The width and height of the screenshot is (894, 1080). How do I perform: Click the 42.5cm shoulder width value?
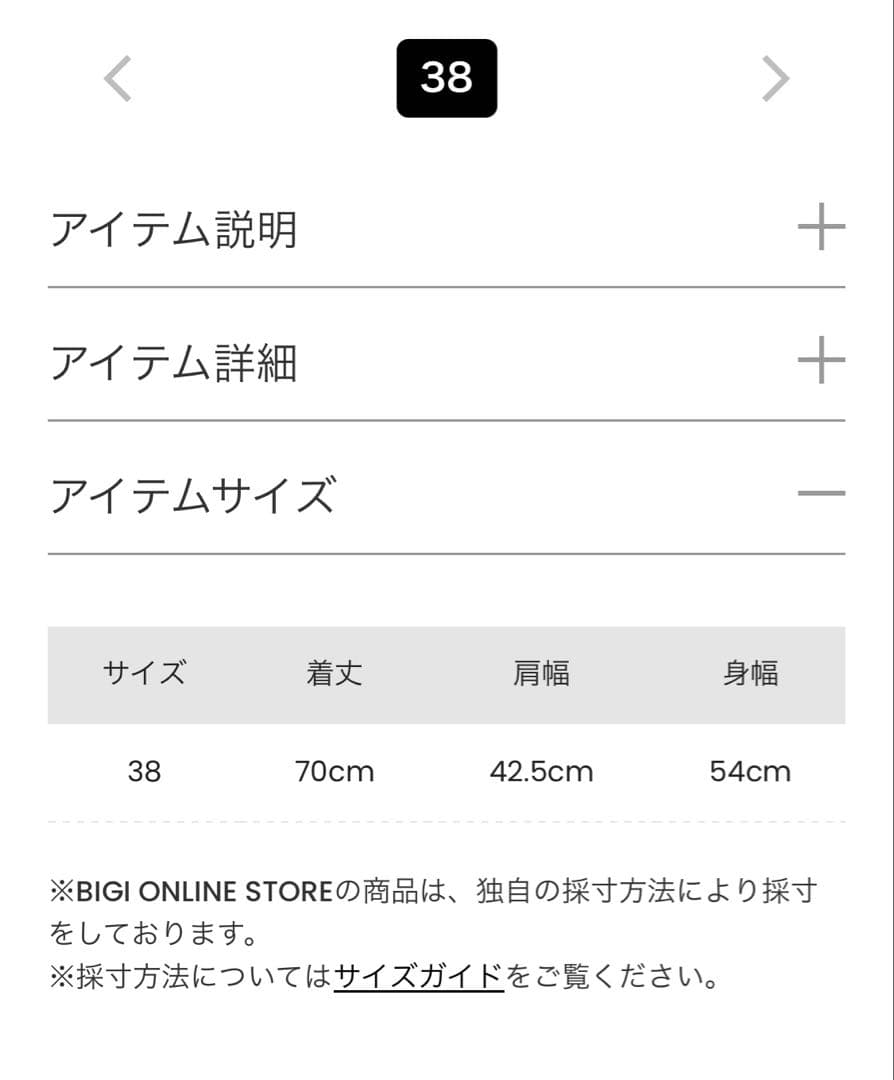(x=540, y=771)
